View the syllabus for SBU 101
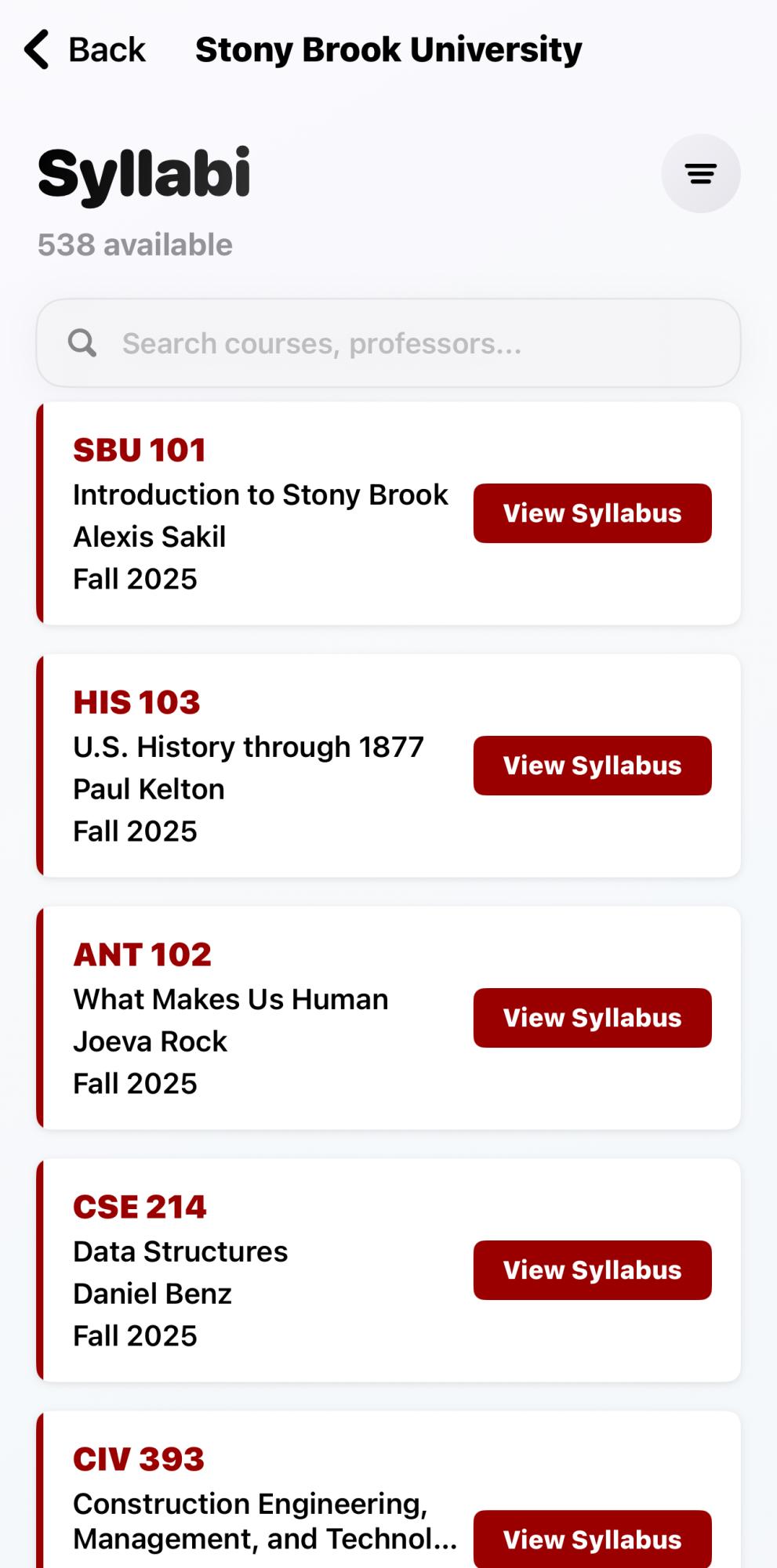Screen dimensions: 777x1568 coord(592,513)
